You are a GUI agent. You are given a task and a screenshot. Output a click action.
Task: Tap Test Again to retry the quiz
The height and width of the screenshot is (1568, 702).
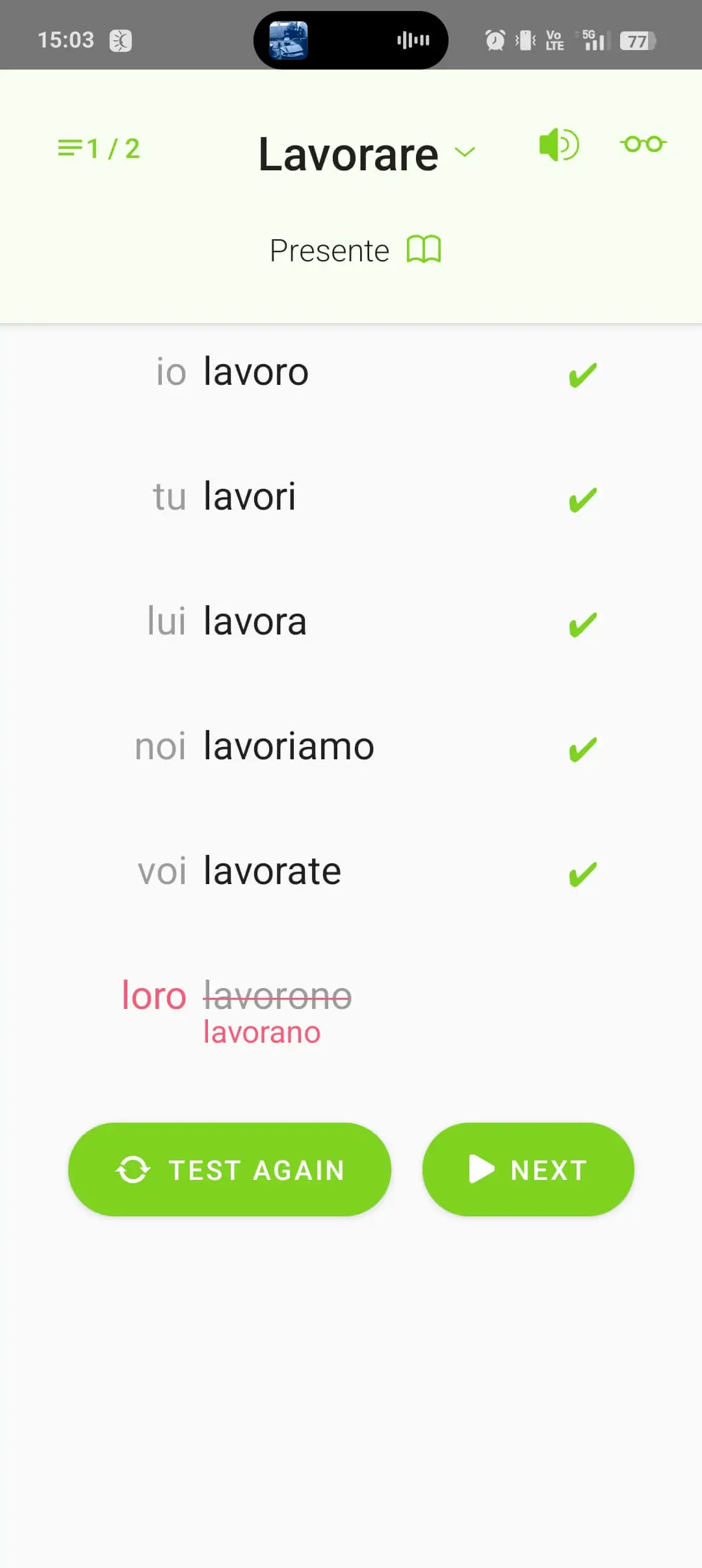click(229, 1169)
